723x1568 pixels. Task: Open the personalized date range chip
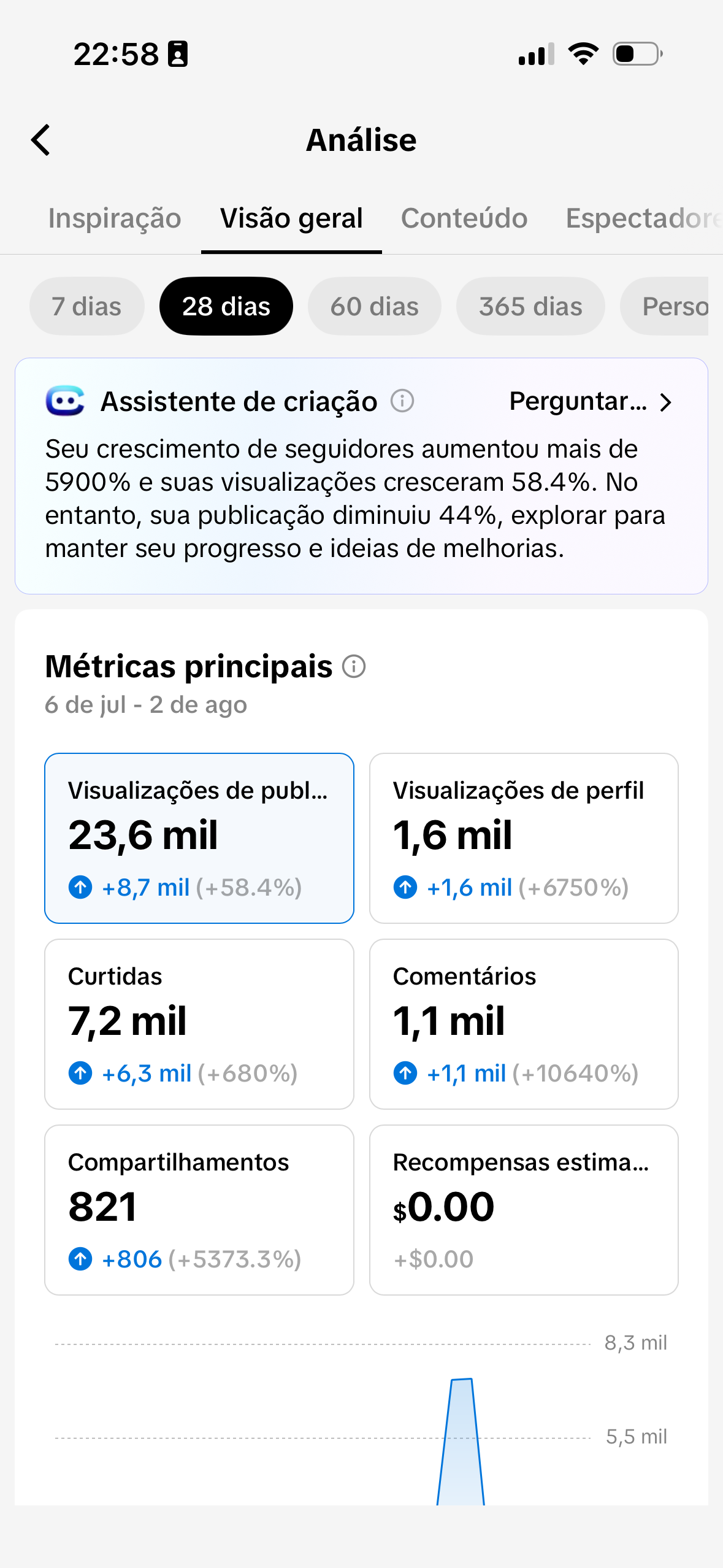pos(664,306)
